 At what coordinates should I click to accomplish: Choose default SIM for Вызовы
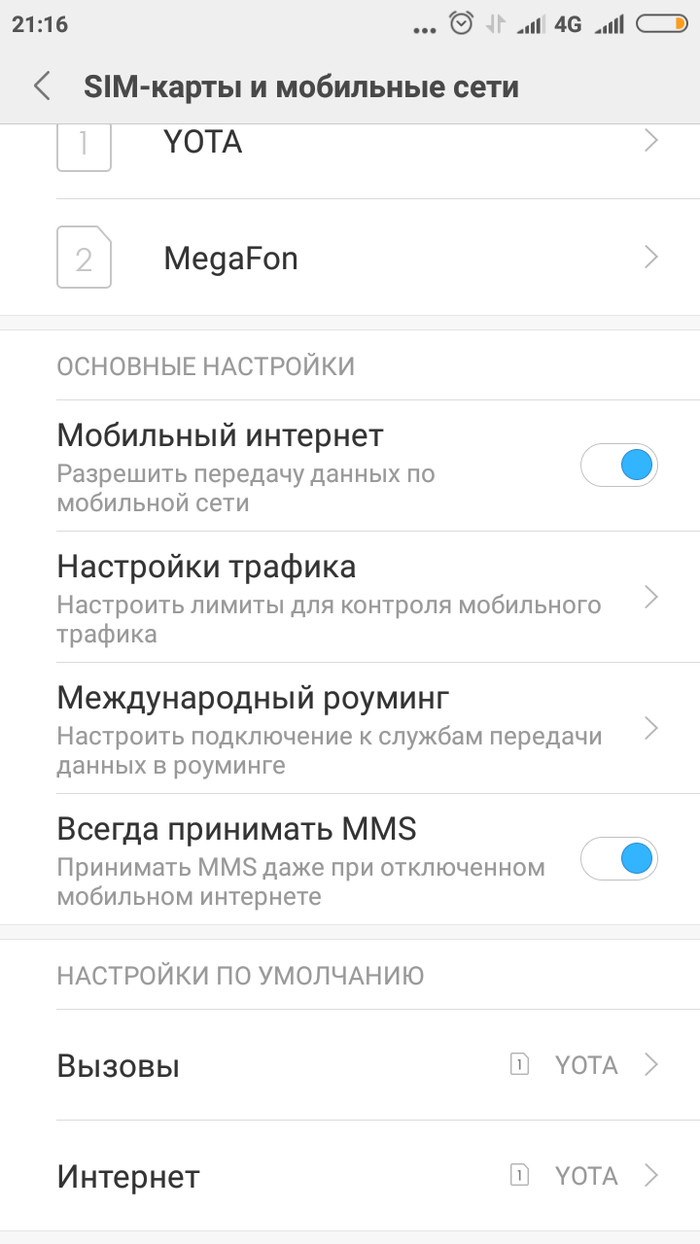coord(350,1065)
